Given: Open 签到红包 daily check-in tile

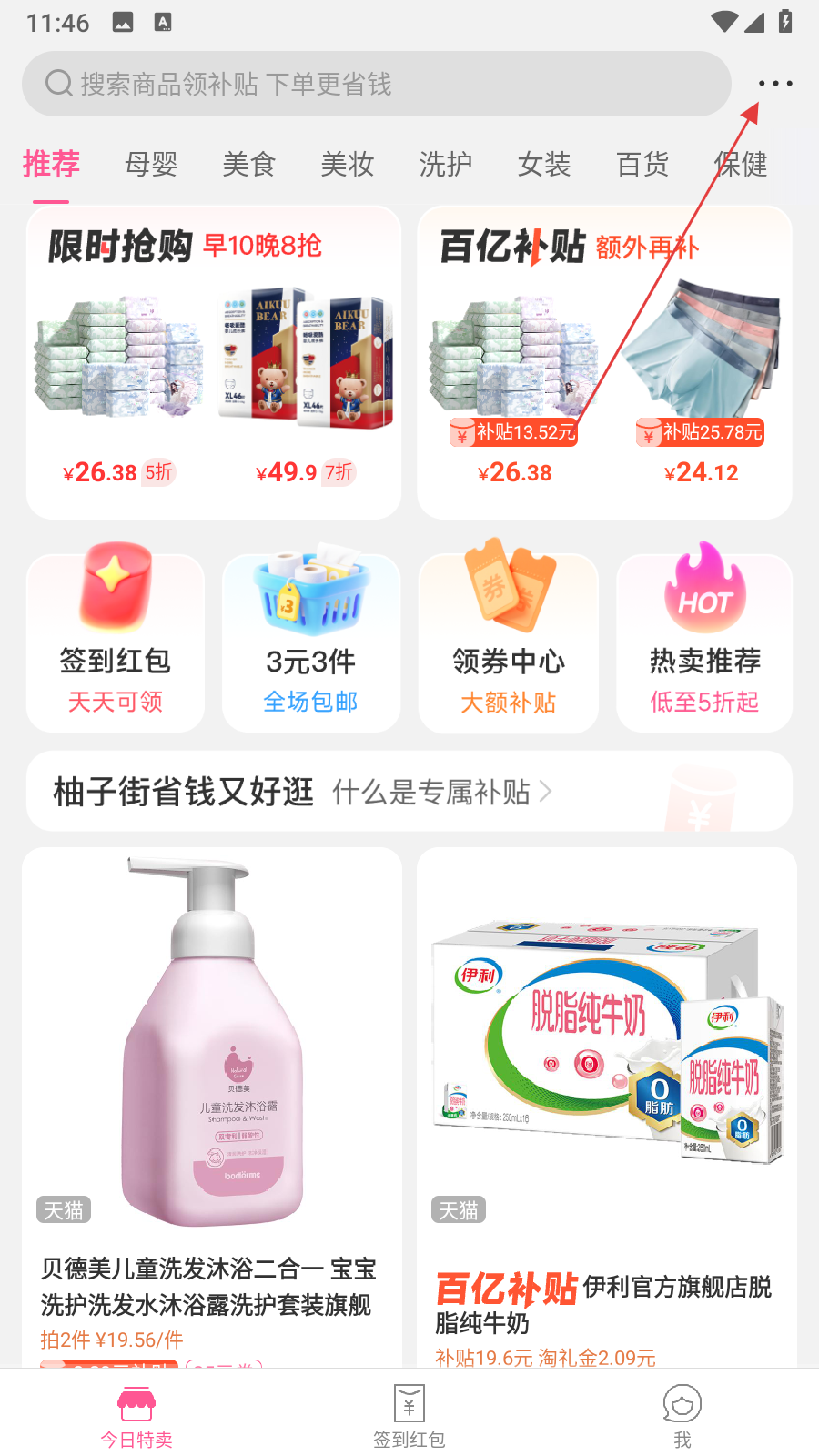Looking at the screenshot, I should [116, 642].
